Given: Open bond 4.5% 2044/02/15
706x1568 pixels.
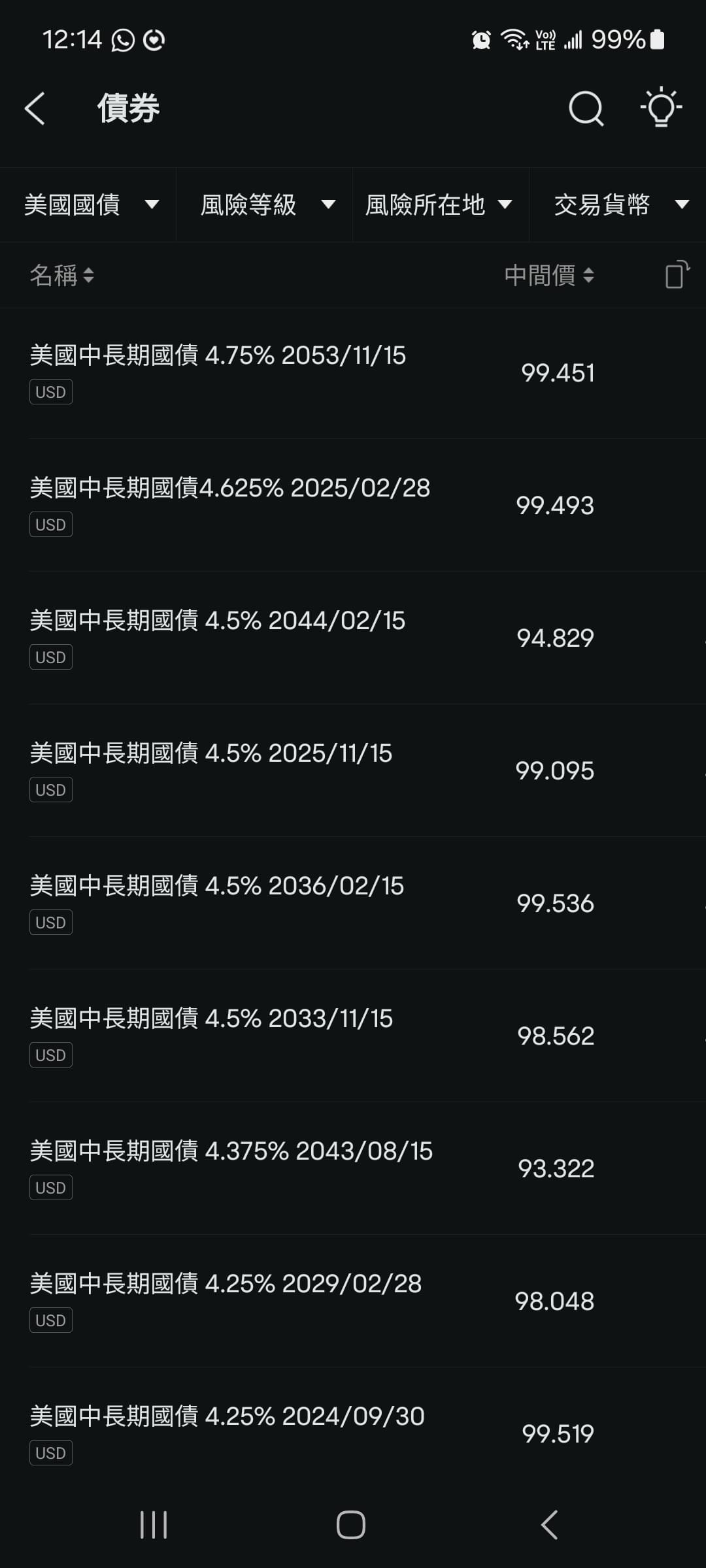Looking at the screenshot, I should click(353, 638).
